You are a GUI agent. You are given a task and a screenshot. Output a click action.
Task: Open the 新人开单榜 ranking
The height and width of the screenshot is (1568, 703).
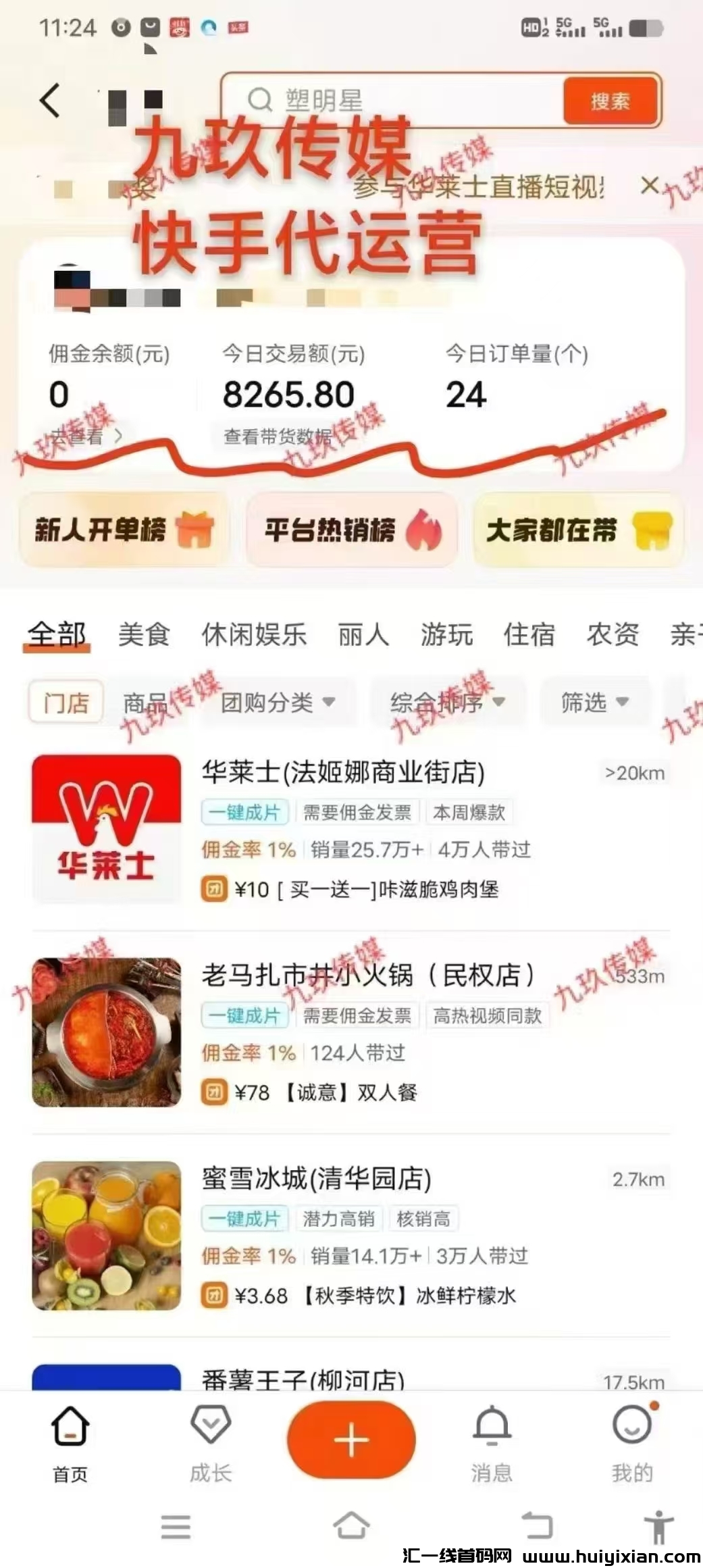124,530
